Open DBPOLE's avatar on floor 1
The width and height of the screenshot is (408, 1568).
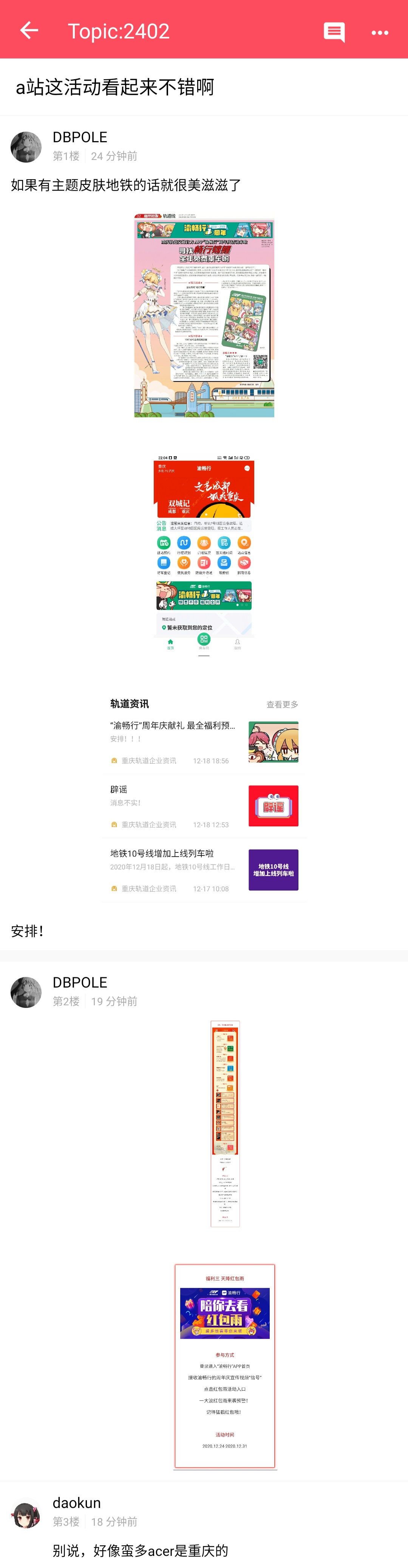click(26, 147)
